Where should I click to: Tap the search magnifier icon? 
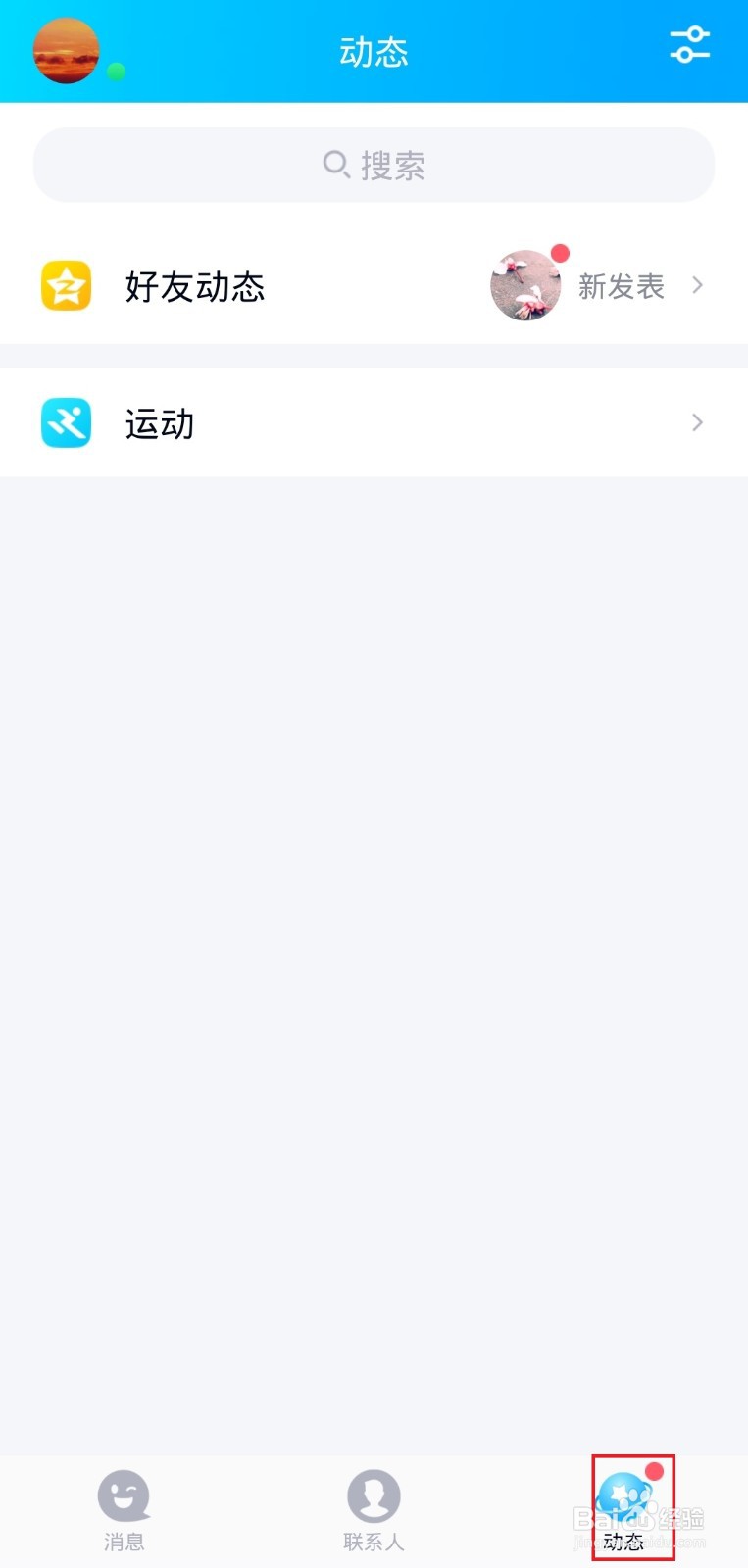335,165
